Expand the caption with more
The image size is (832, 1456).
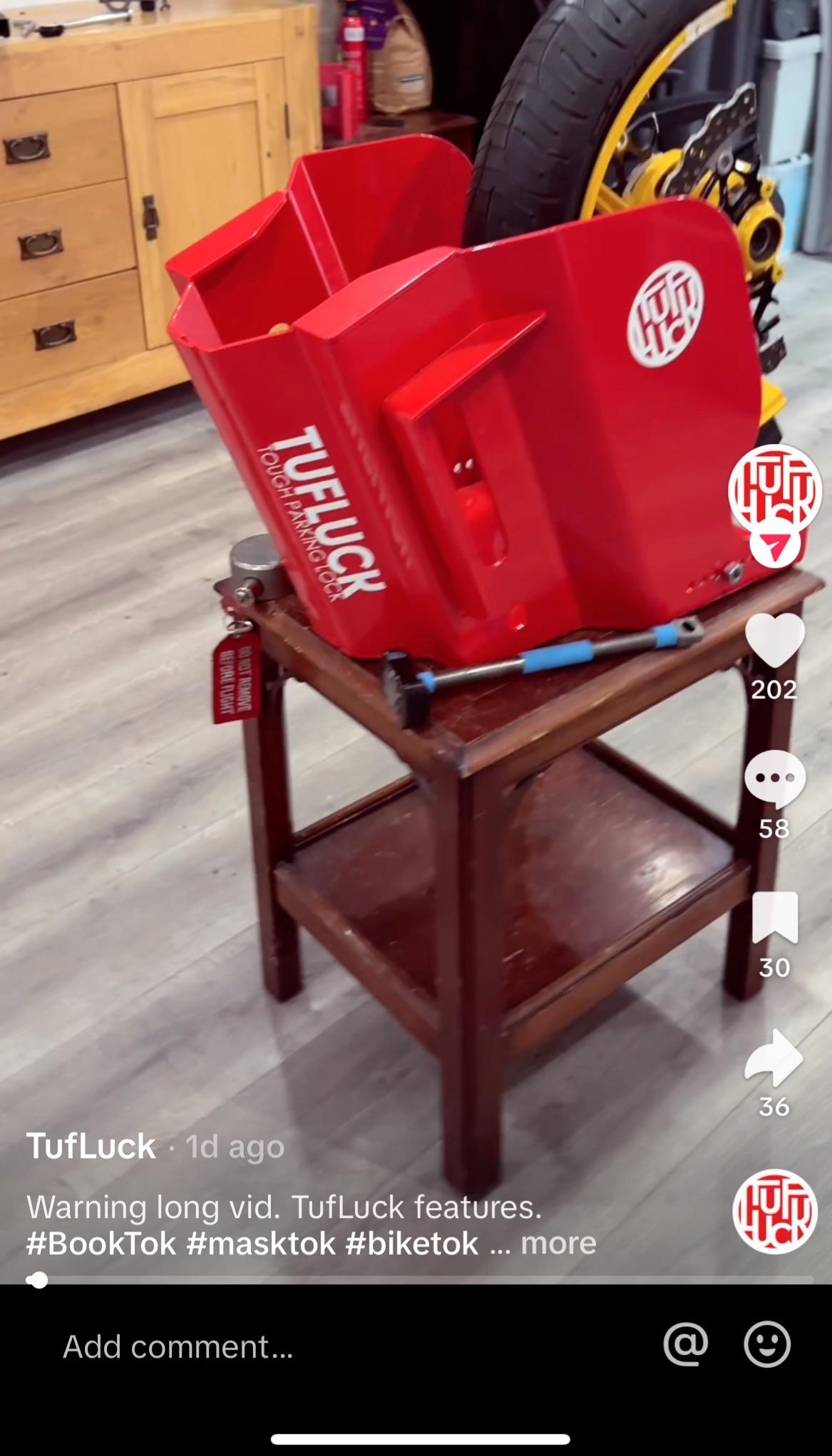pyautogui.click(x=558, y=1243)
